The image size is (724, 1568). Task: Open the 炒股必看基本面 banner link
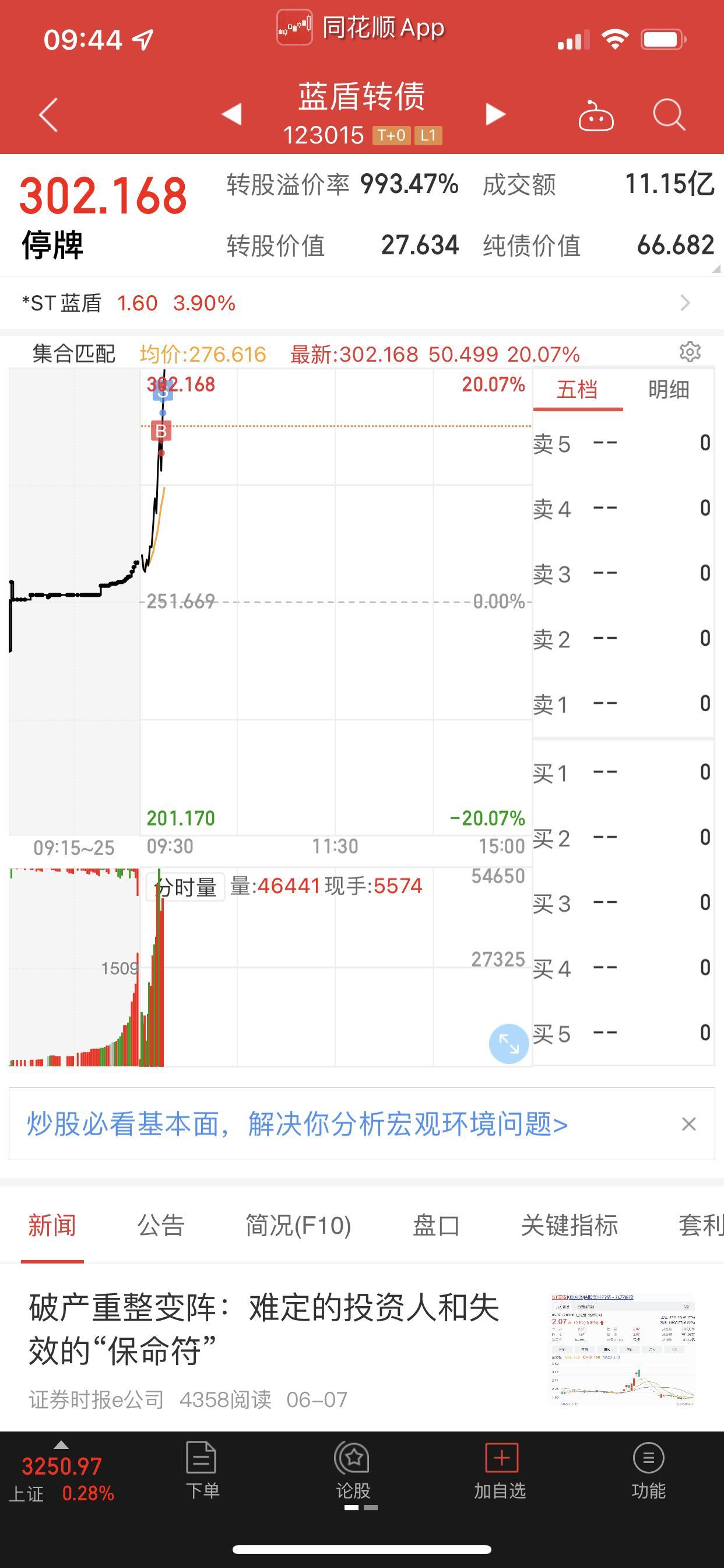[297, 1123]
